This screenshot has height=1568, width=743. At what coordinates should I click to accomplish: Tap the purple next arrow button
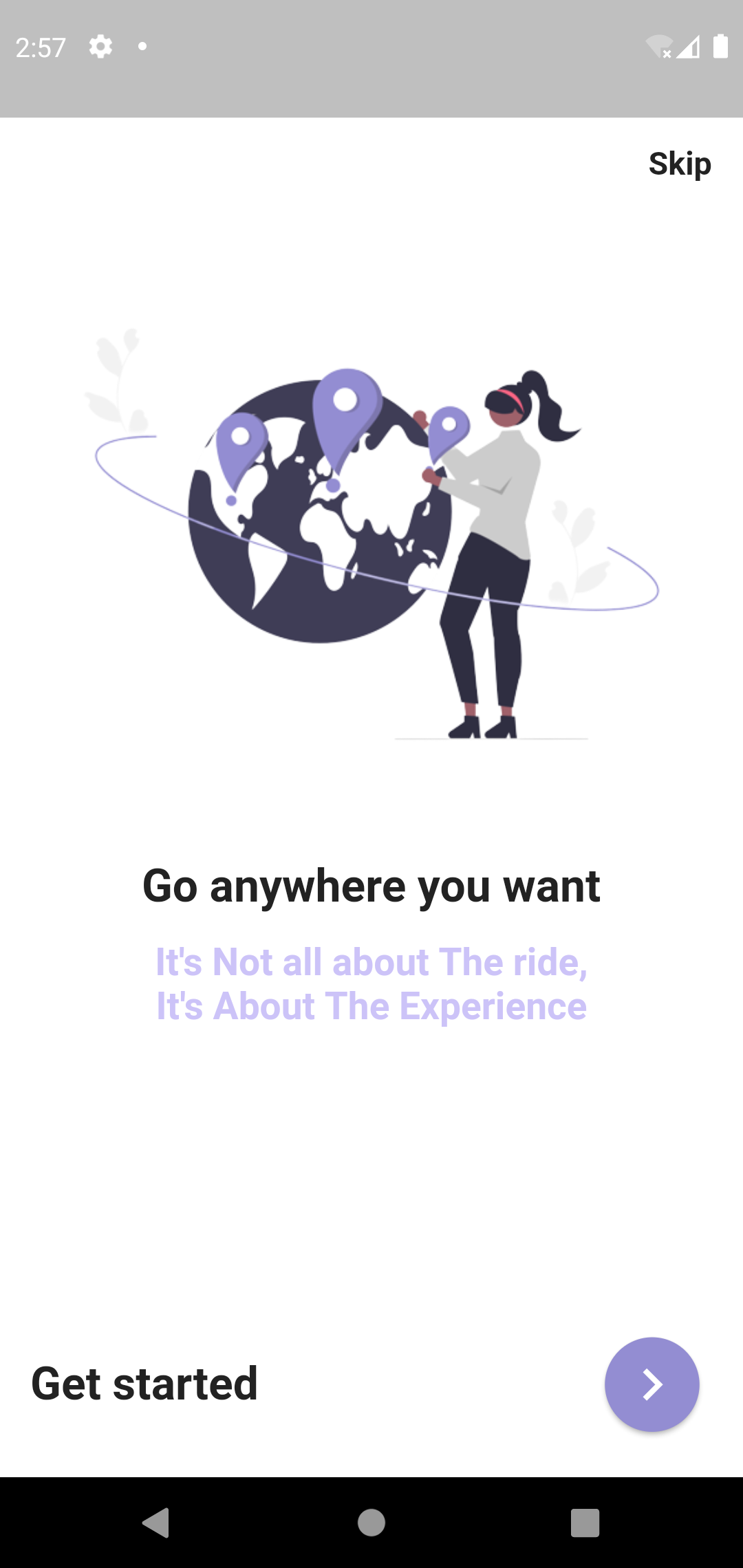652,1384
